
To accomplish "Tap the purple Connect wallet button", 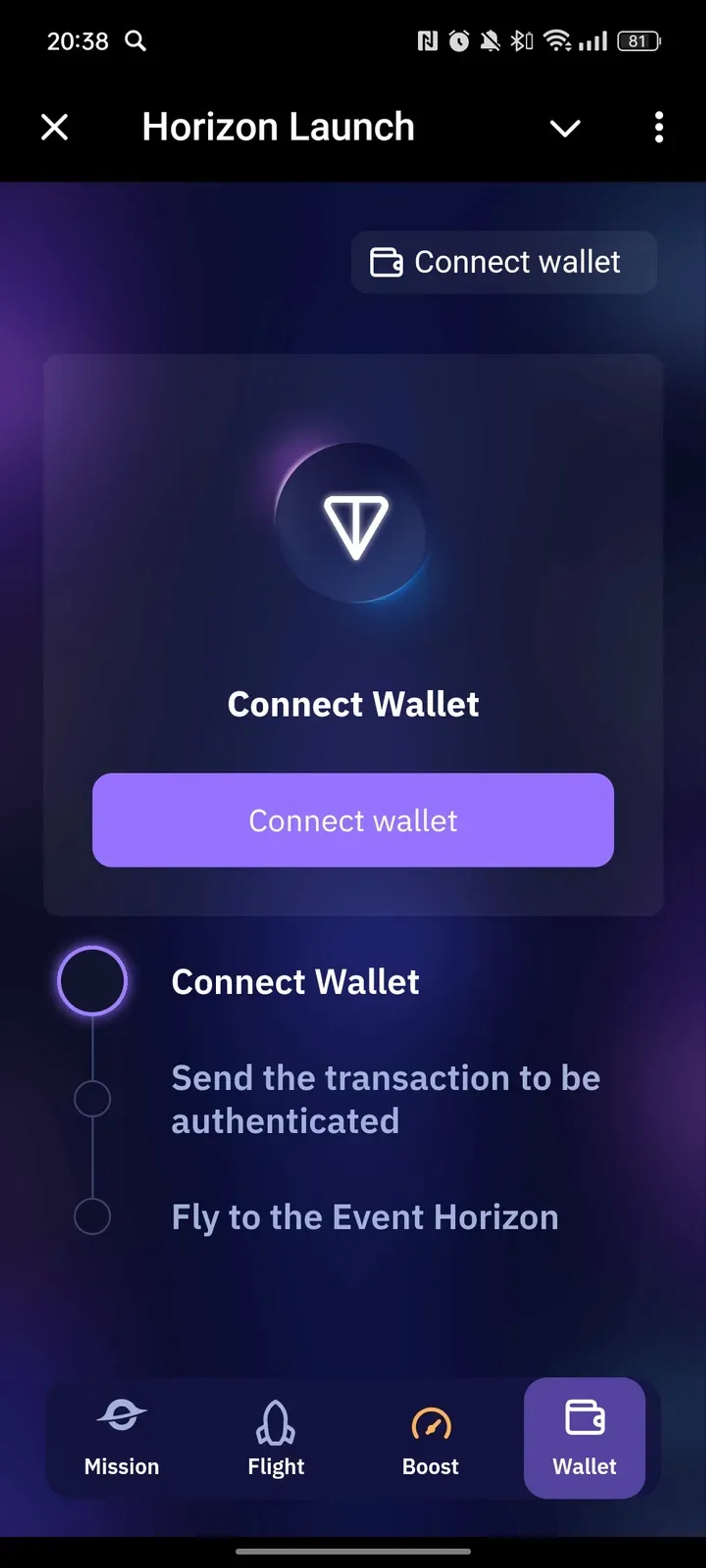I will 353,820.
